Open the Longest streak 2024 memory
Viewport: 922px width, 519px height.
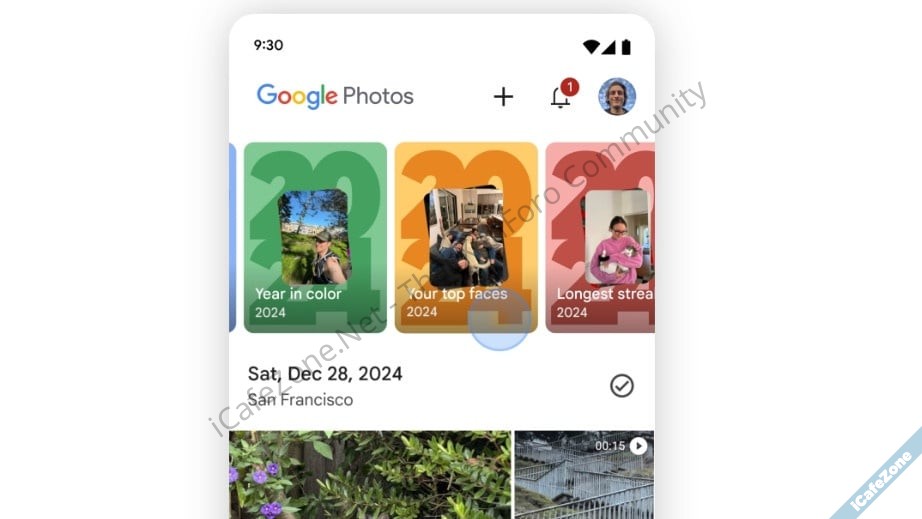[600, 237]
